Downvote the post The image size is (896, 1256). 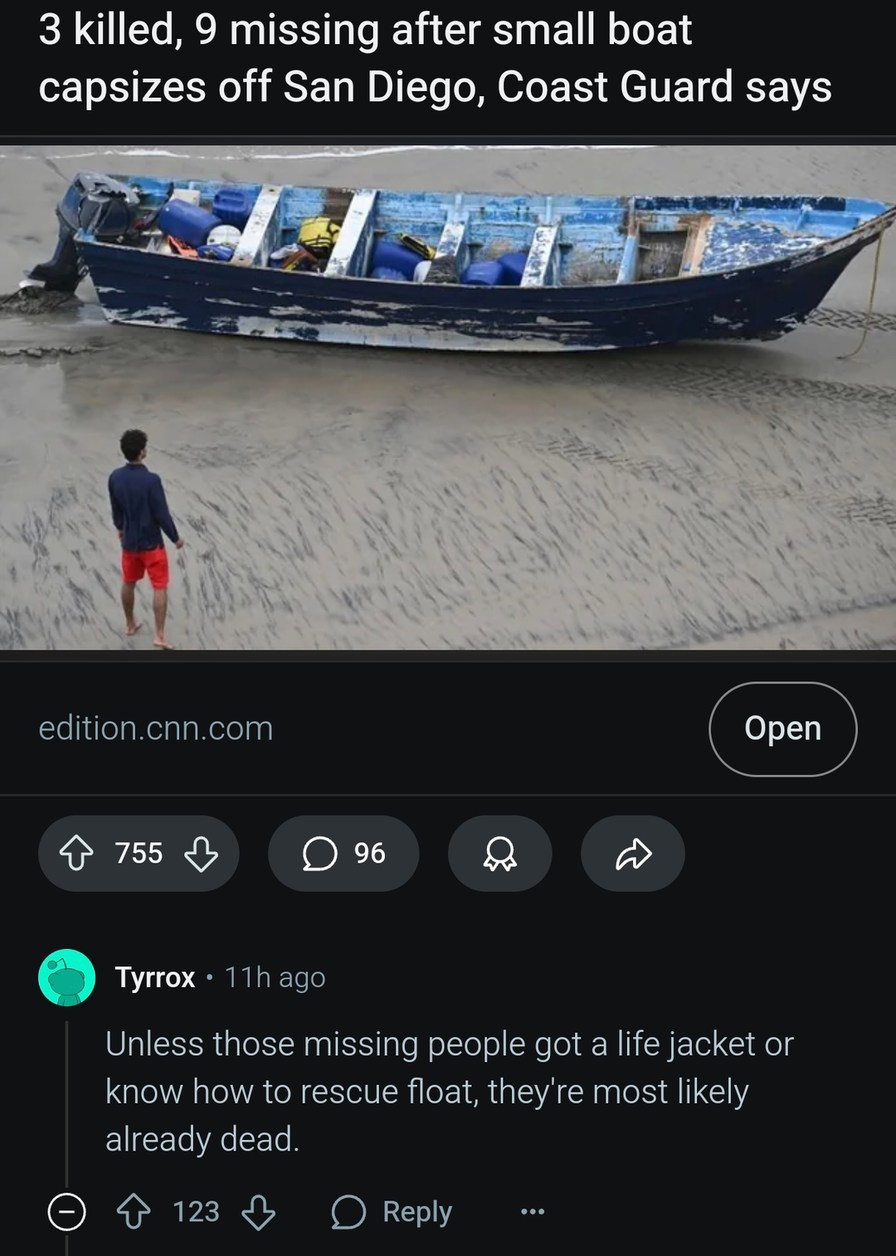[x=200, y=853]
